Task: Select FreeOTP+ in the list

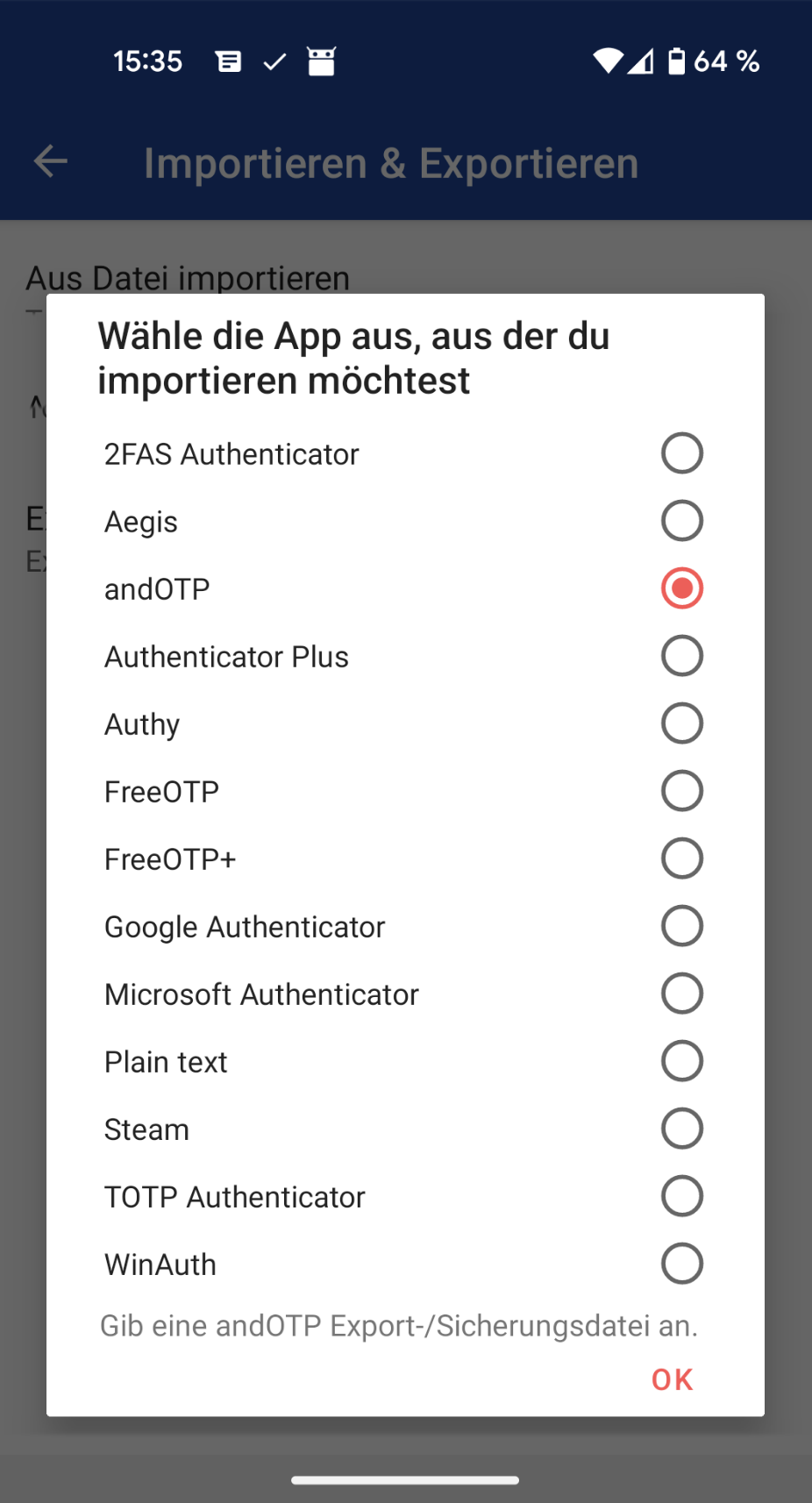Action: tap(681, 858)
